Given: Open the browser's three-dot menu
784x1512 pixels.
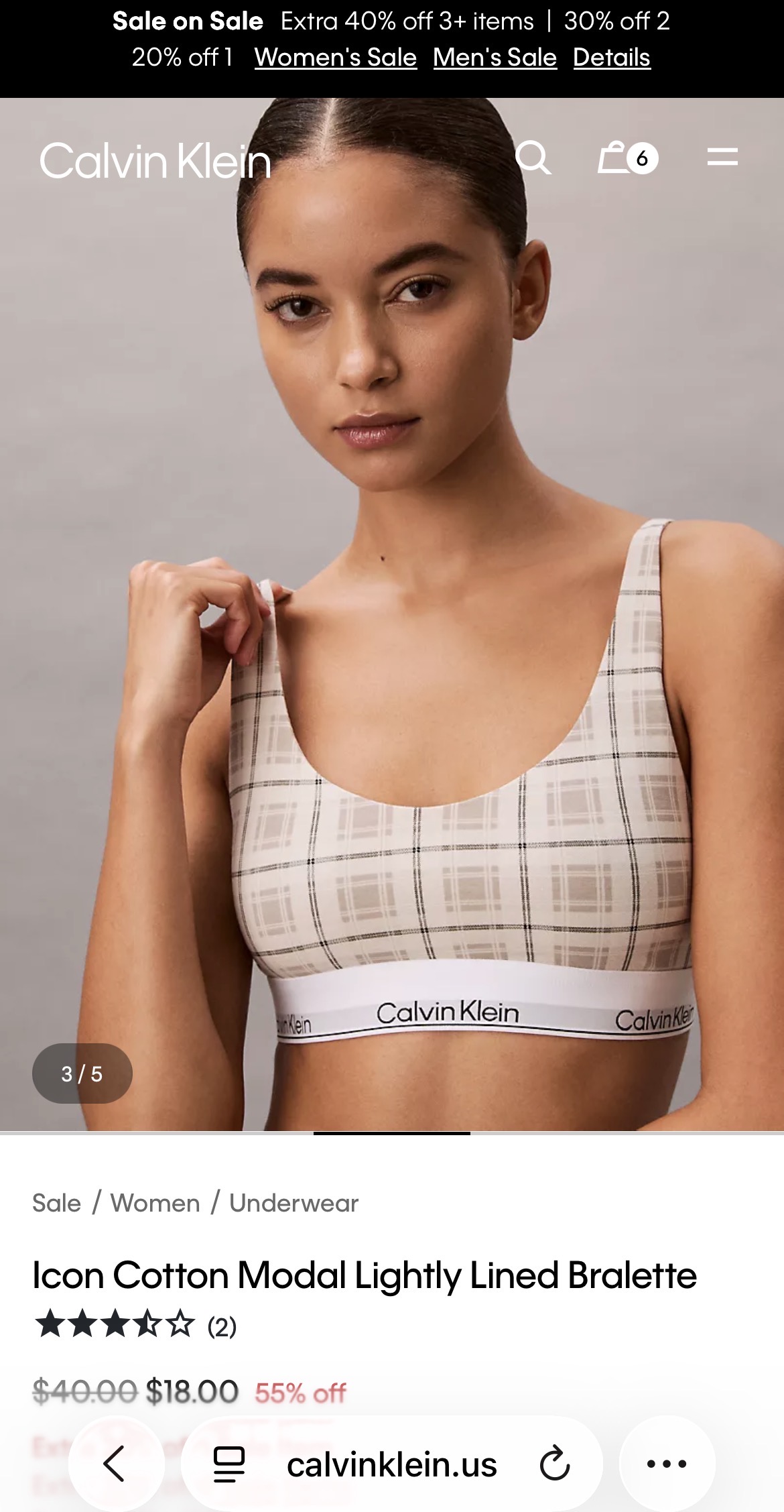Looking at the screenshot, I should click(x=667, y=1463).
